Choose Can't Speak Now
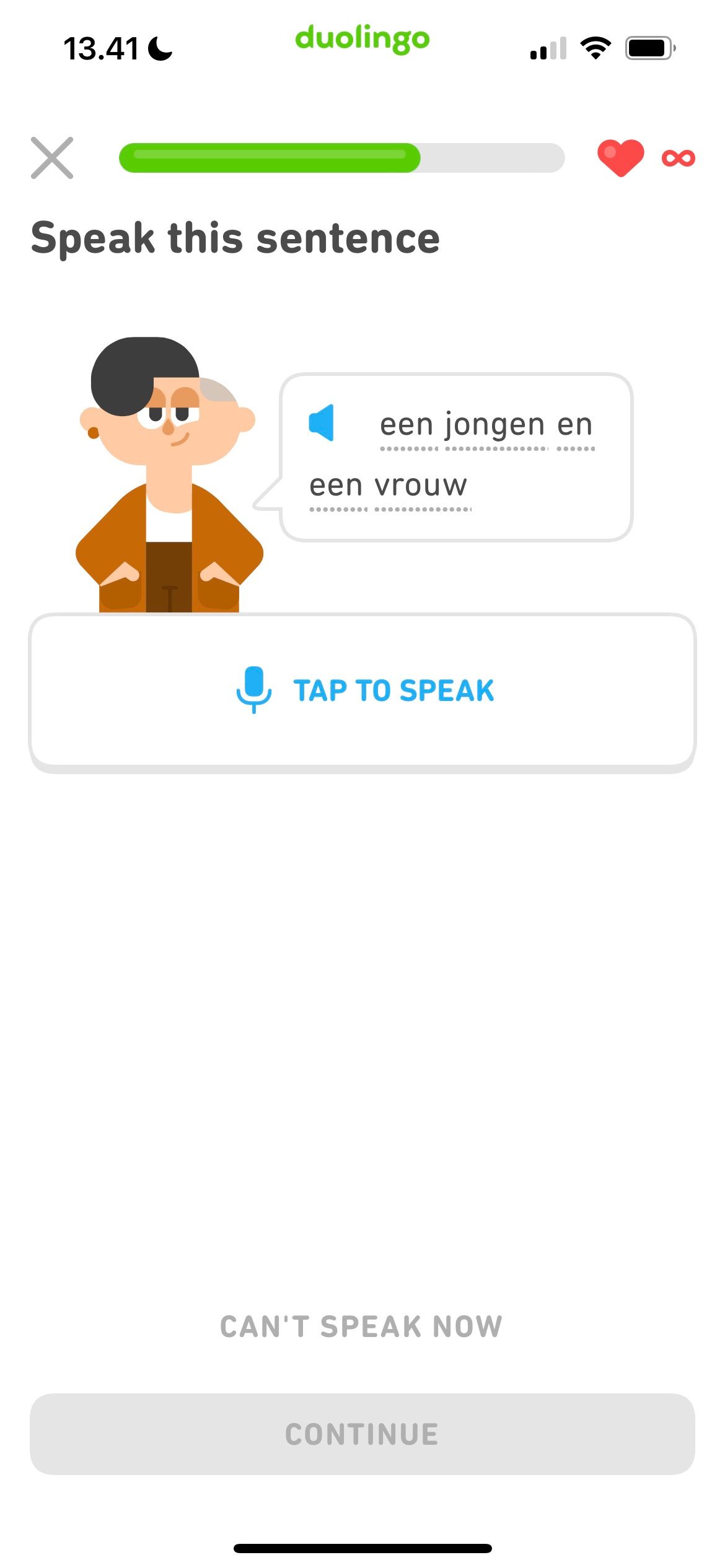 (361, 1326)
